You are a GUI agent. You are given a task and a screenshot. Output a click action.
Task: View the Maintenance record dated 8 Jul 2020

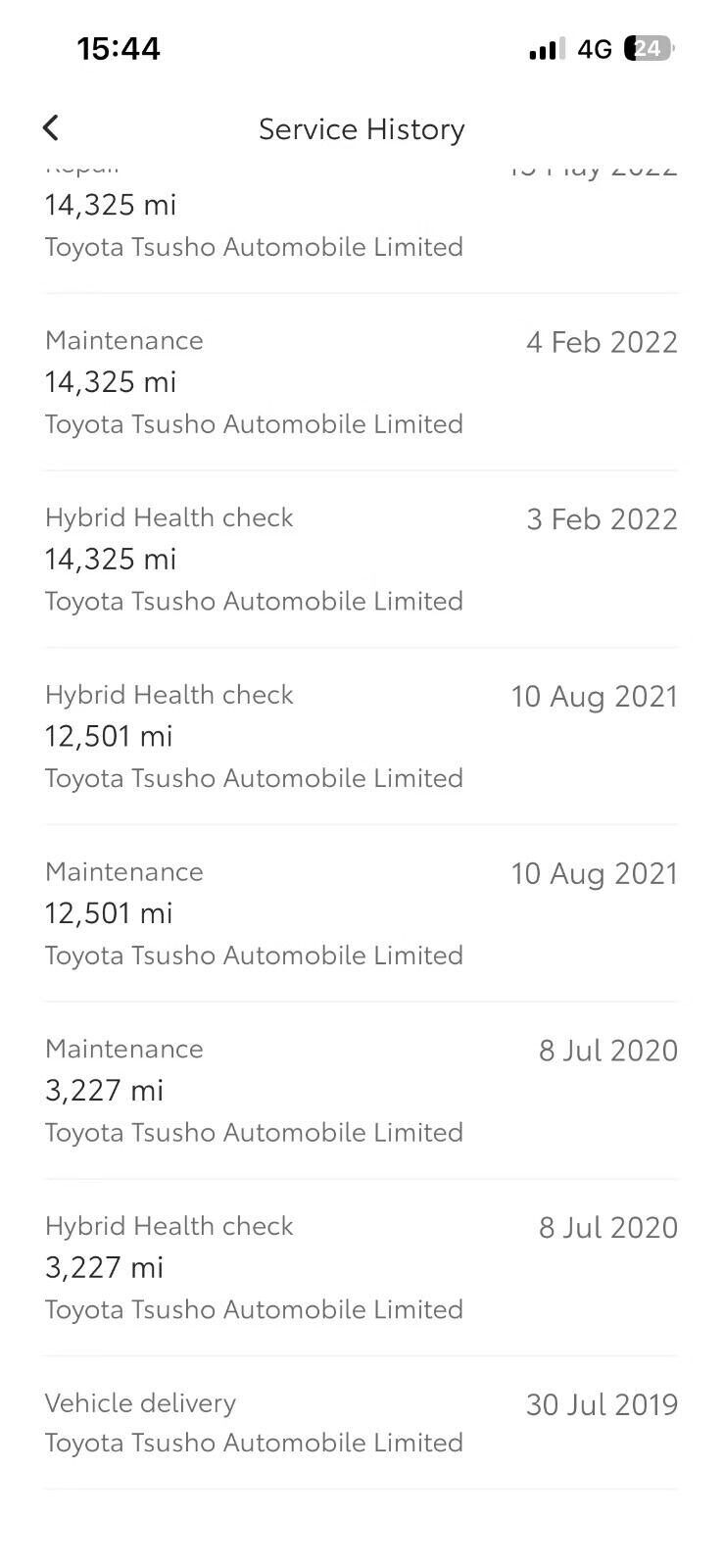click(362, 1090)
